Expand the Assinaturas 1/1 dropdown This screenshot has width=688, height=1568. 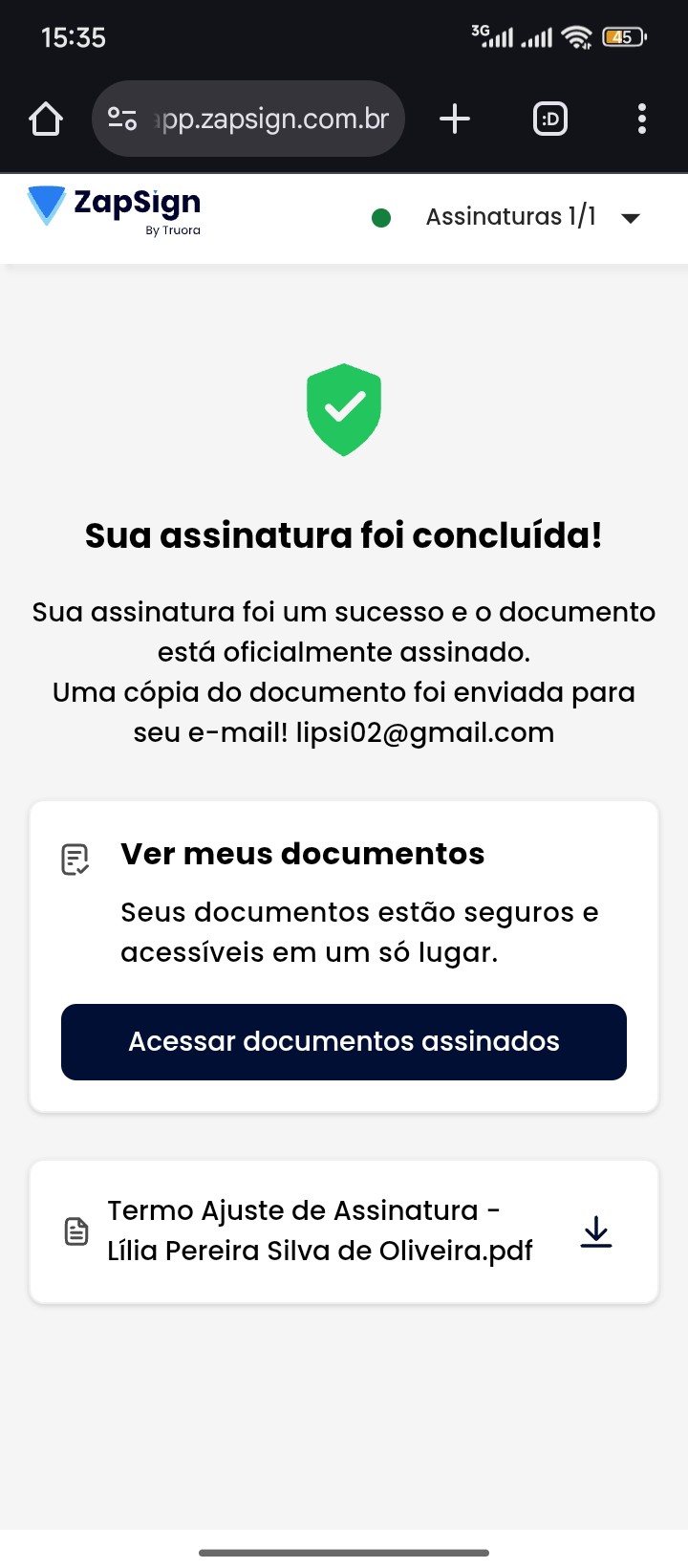[x=629, y=218]
